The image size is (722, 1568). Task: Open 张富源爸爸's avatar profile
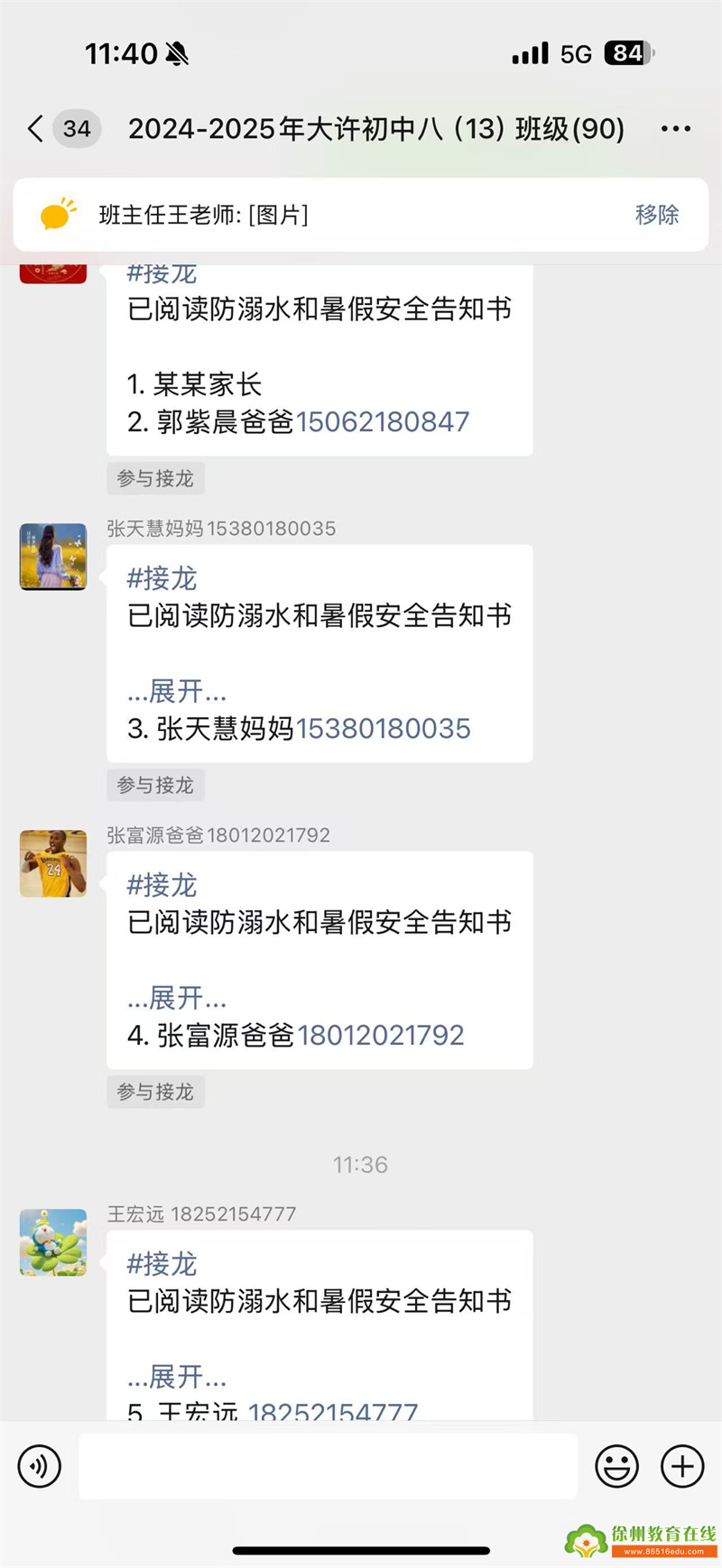point(53,863)
